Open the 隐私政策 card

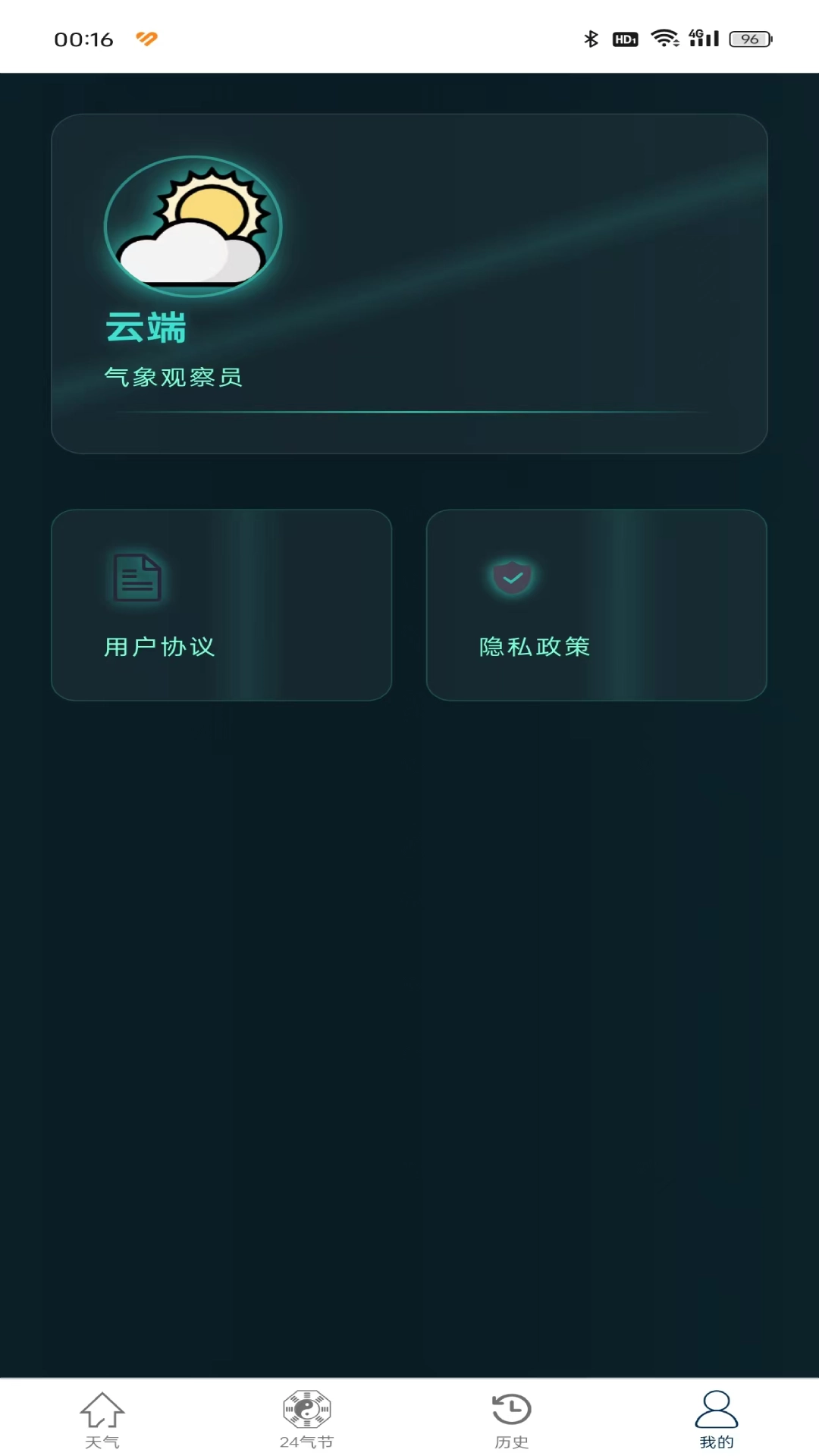[597, 604]
